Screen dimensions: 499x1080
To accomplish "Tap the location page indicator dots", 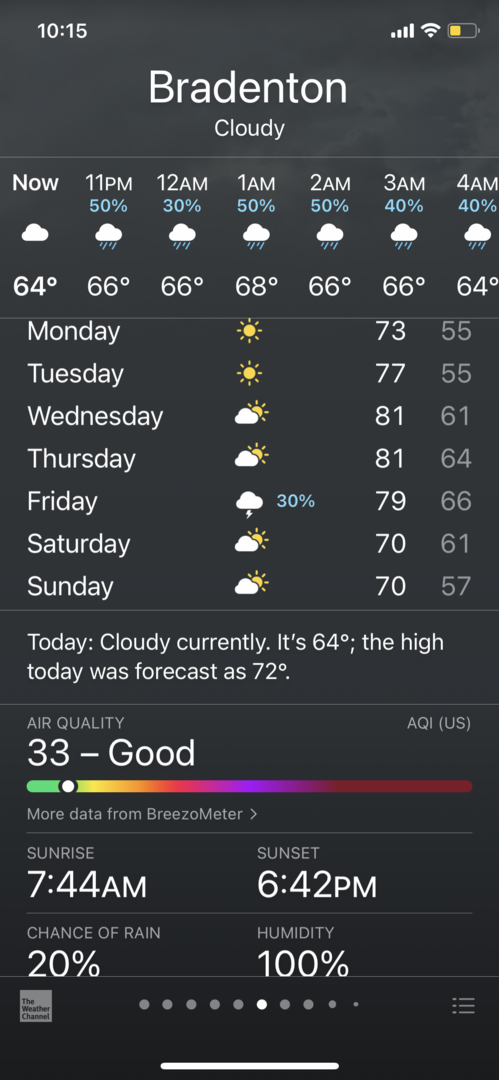I will pos(249,1005).
